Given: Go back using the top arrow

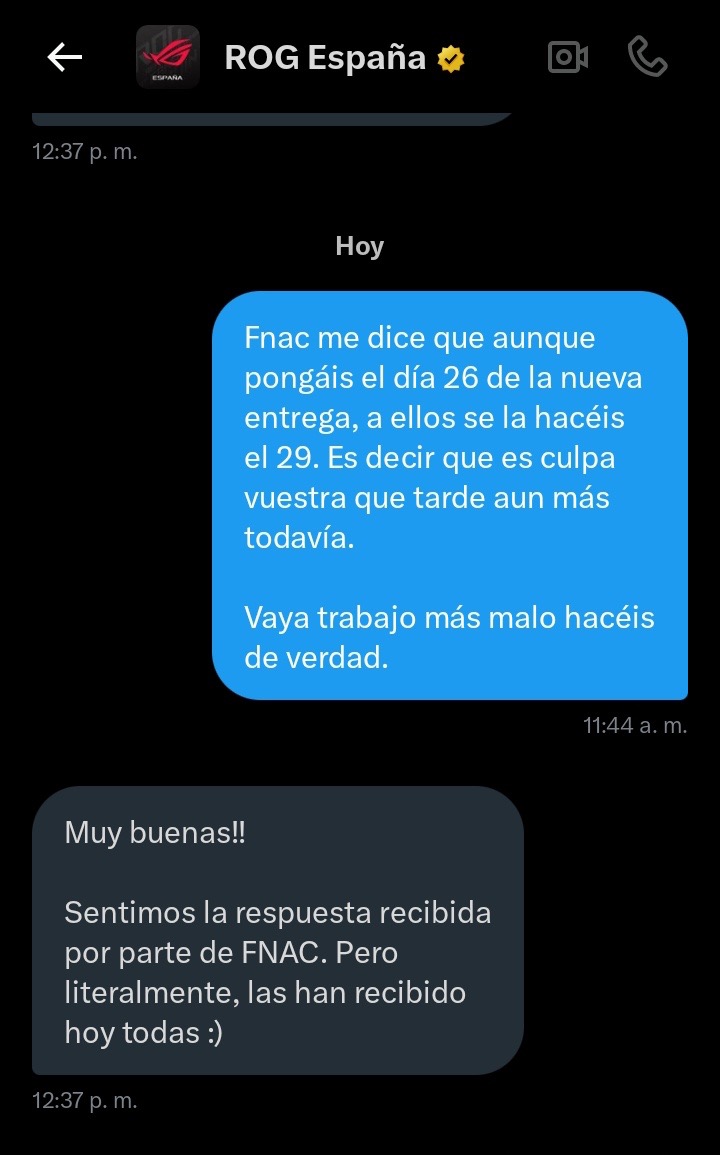Looking at the screenshot, I should pyautogui.click(x=65, y=58).
